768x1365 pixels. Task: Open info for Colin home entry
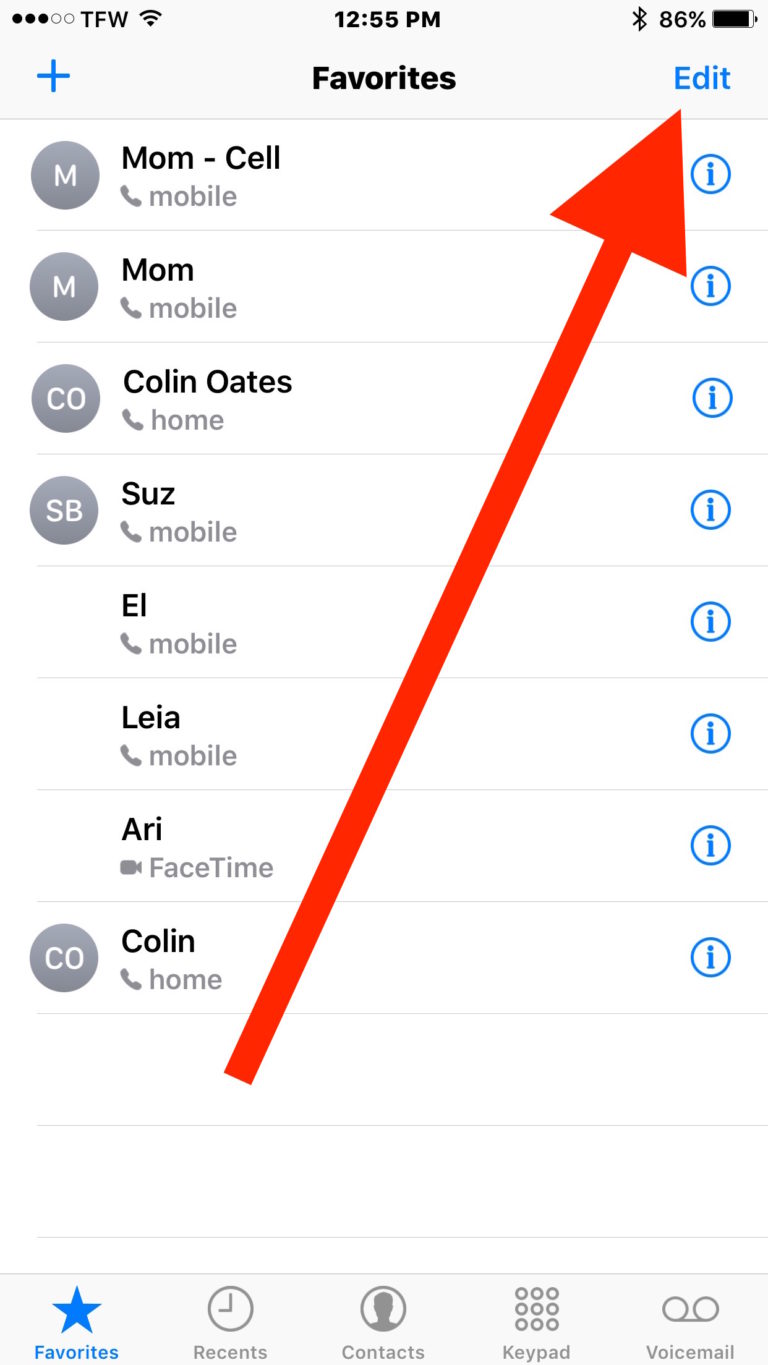point(711,958)
